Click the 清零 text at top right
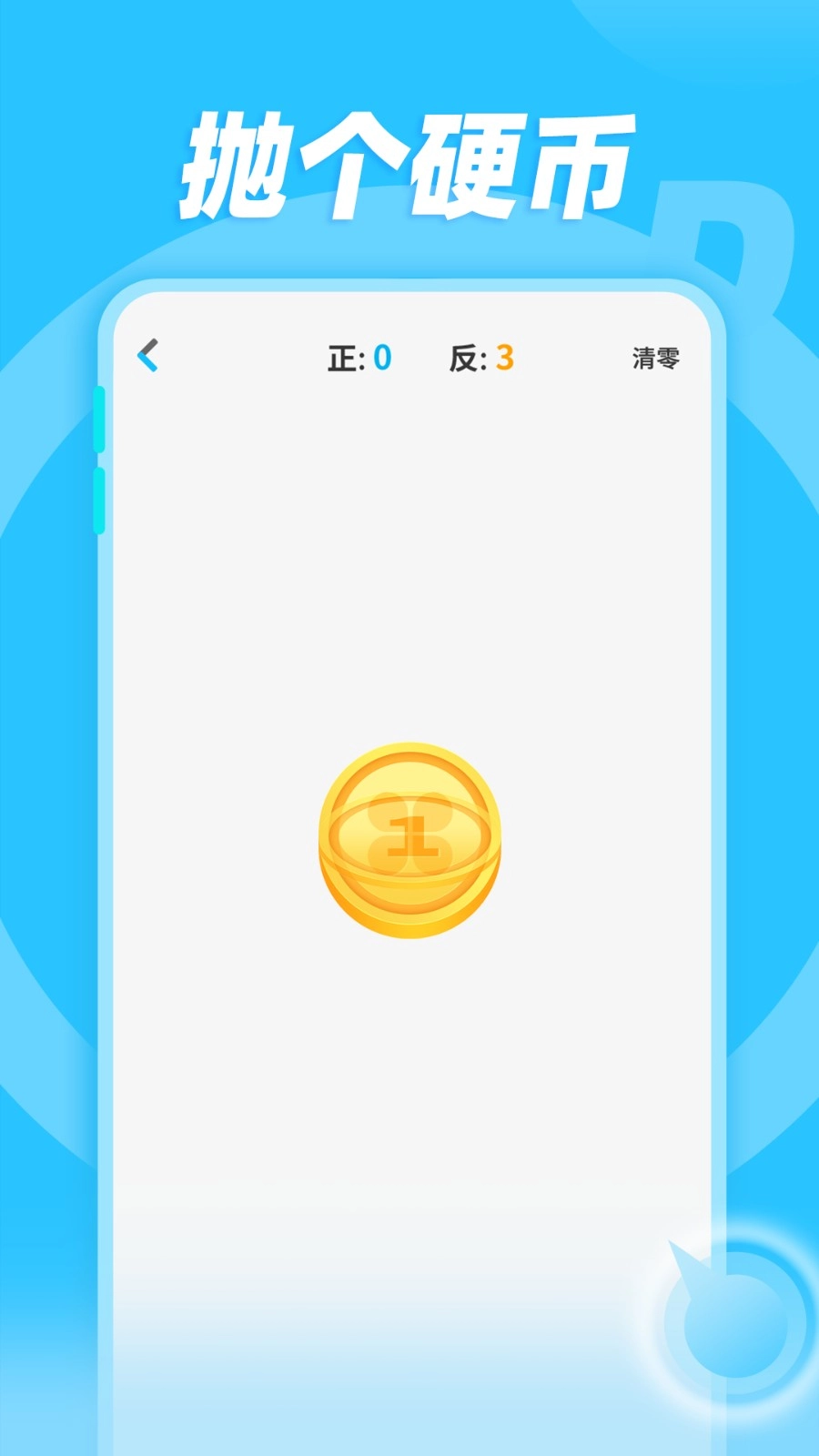Image resolution: width=819 pixels, height=1456 pixels. pyautogui.click(x=657, y=357)
